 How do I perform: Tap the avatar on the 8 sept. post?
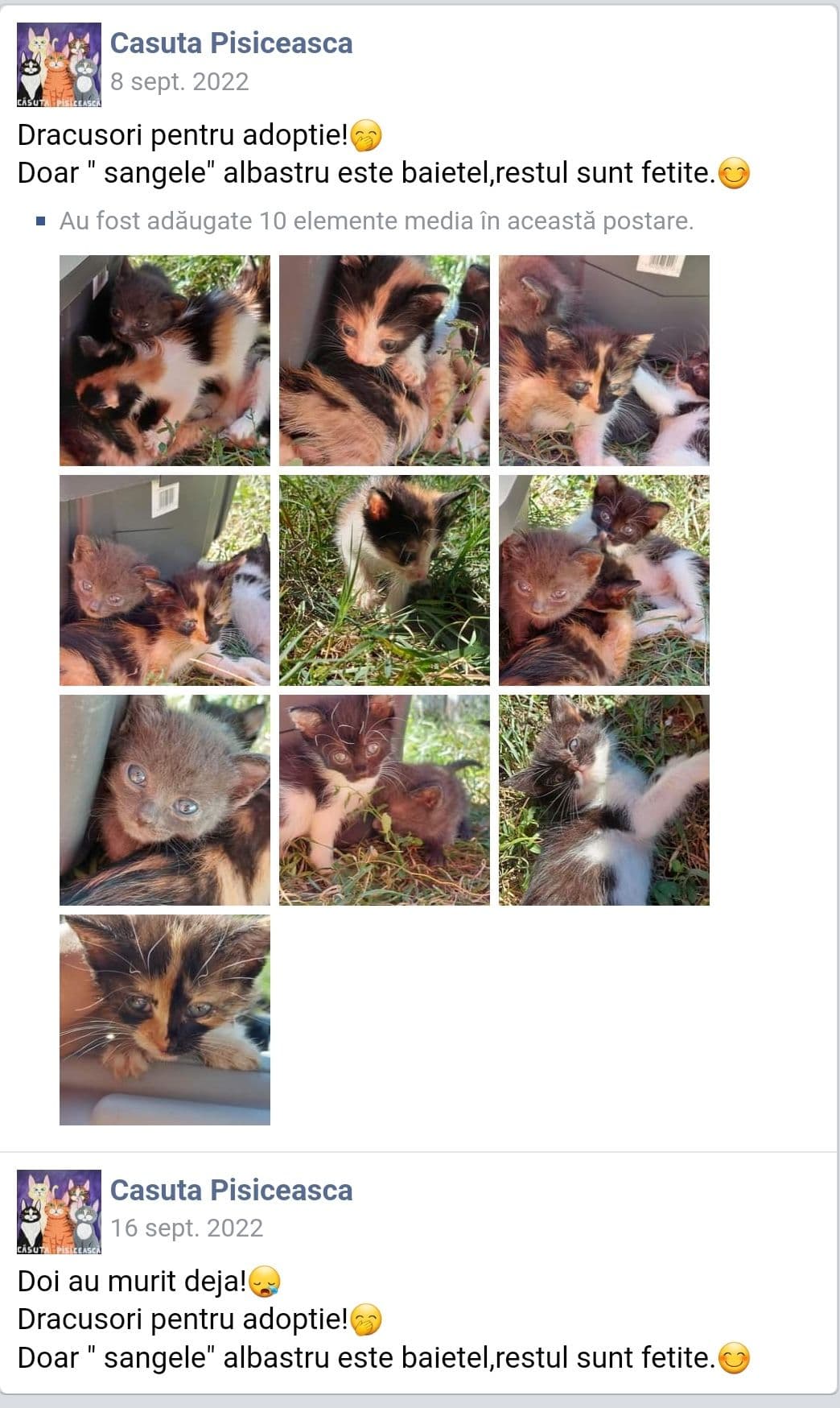coord(60,64)
